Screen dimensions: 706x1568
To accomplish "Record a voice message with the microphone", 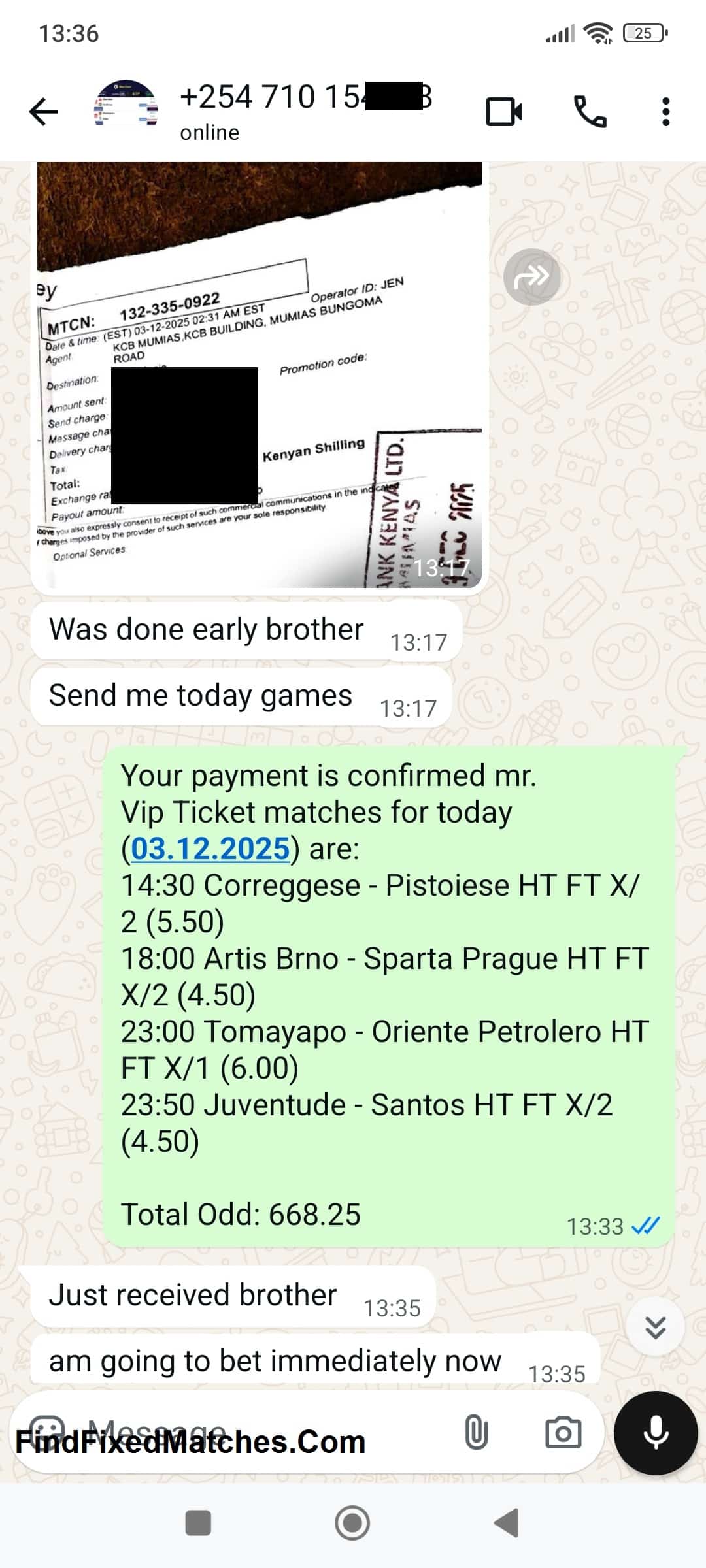I will pos(656,1432).
